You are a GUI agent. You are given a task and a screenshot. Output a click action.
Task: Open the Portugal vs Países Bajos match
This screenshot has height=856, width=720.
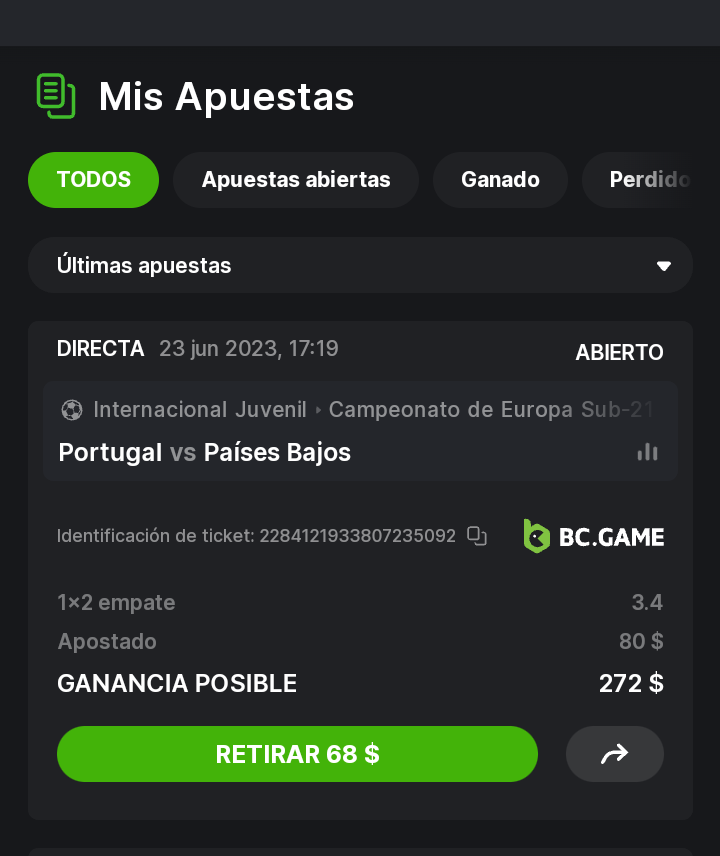coord(205,452)
